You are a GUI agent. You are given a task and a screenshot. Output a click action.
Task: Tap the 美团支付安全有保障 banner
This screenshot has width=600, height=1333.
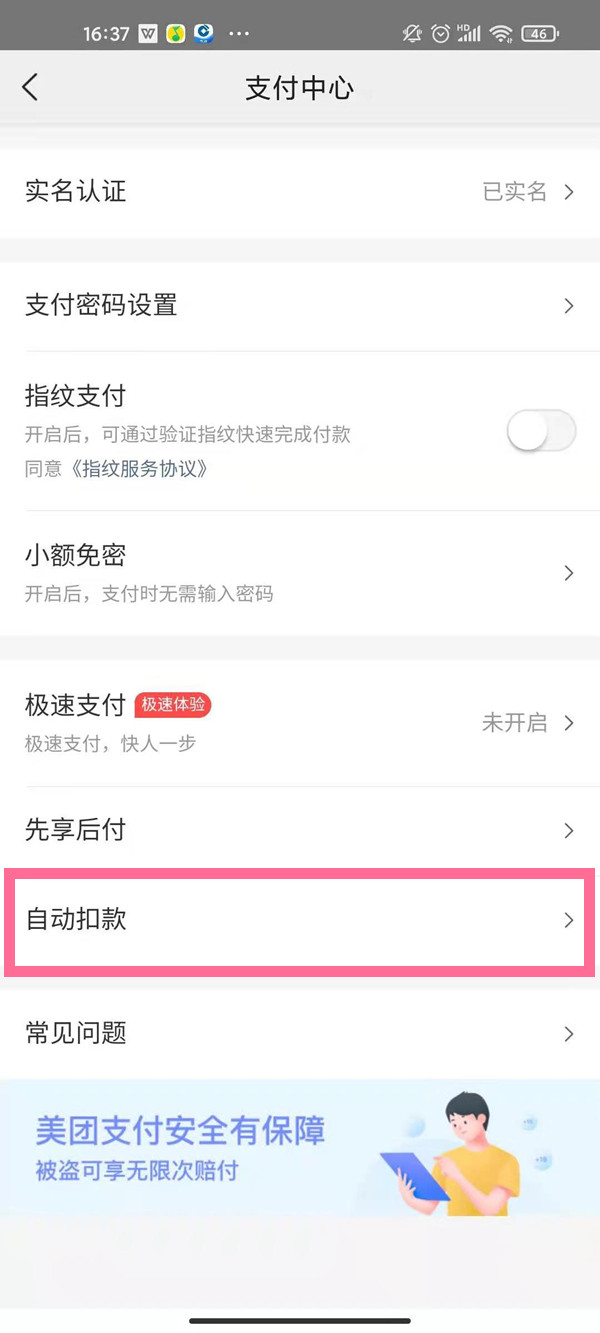pos(300,1147)
